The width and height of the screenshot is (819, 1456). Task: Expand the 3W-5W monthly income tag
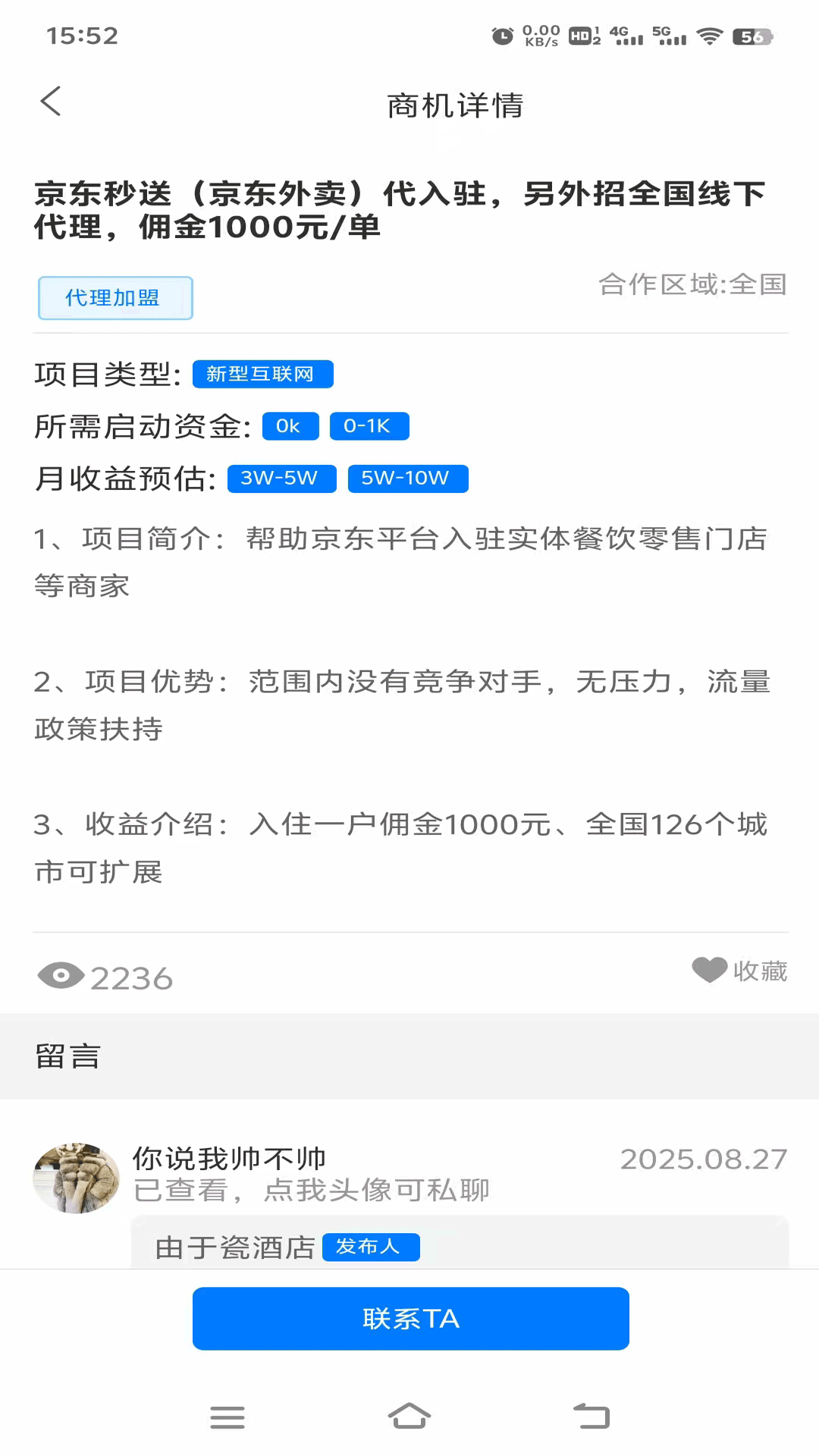point(281,479)
